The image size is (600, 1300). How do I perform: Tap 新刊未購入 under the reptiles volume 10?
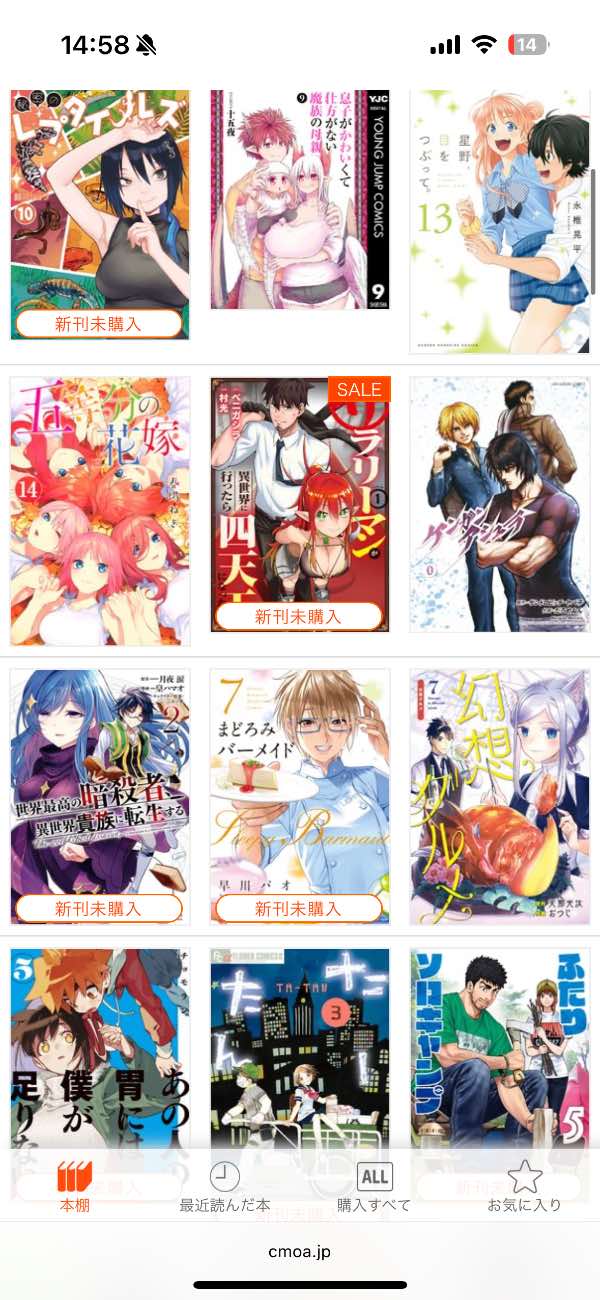coord(99,324)
